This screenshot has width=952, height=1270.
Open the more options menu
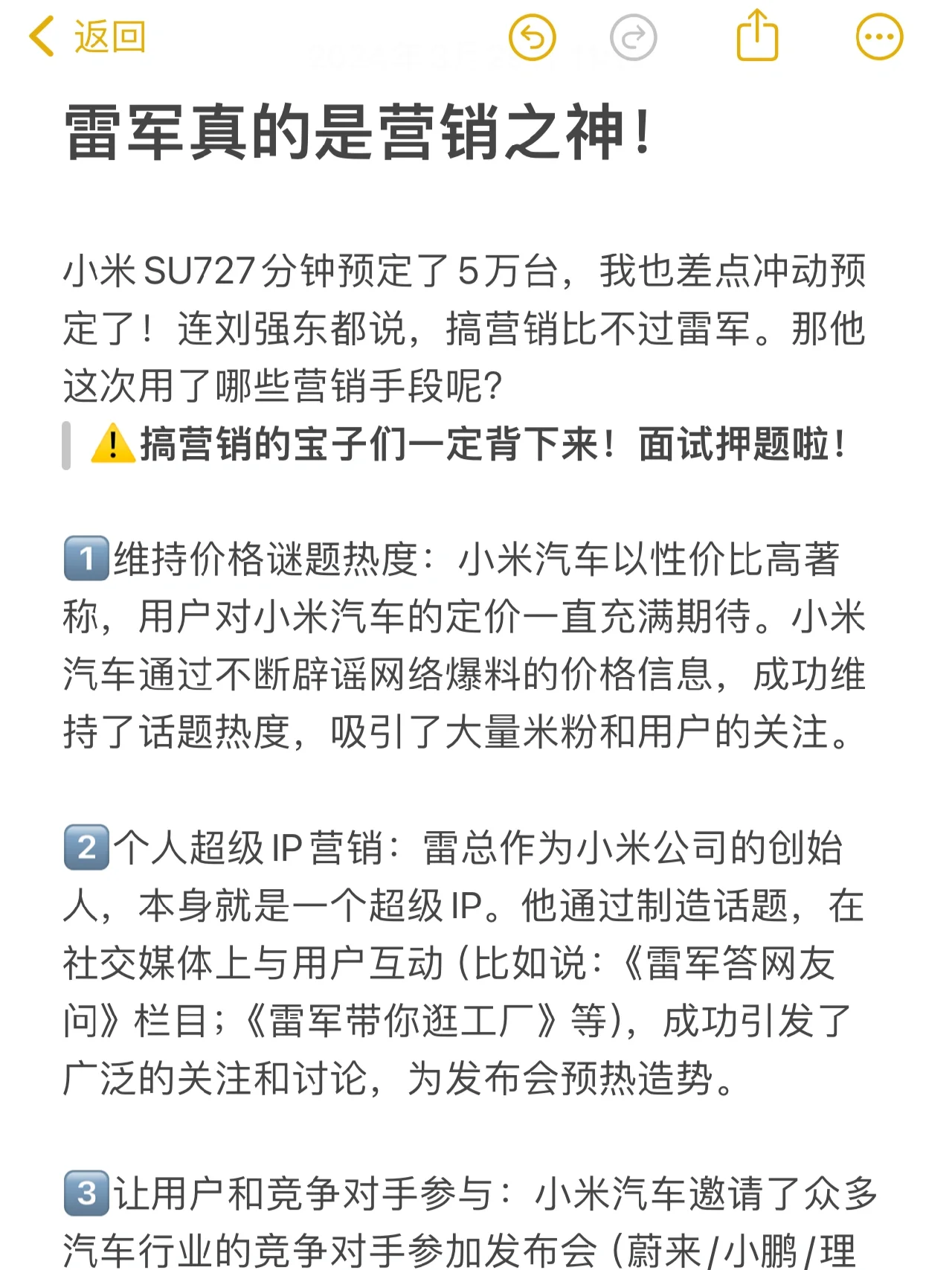879,37
